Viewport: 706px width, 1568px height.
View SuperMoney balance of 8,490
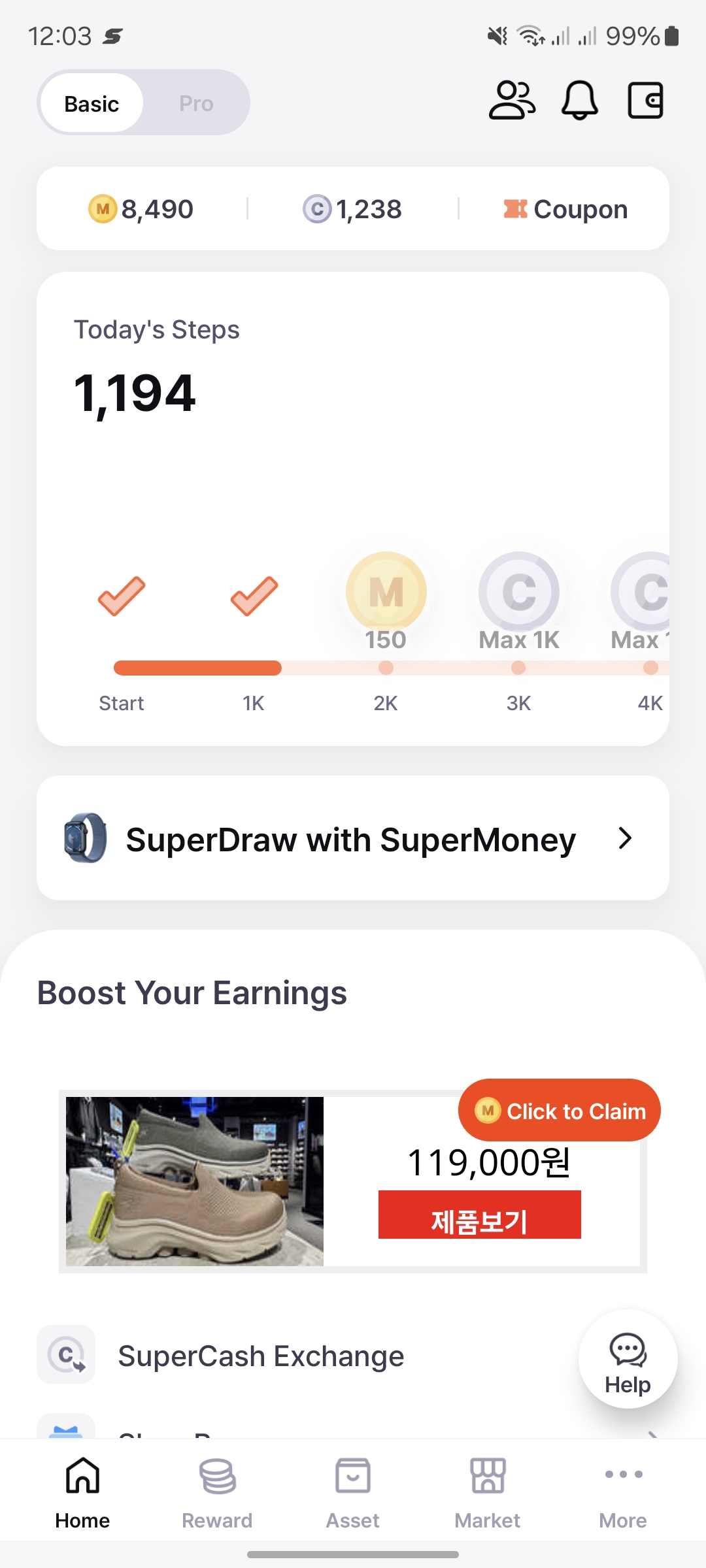(x=141, y=209)
